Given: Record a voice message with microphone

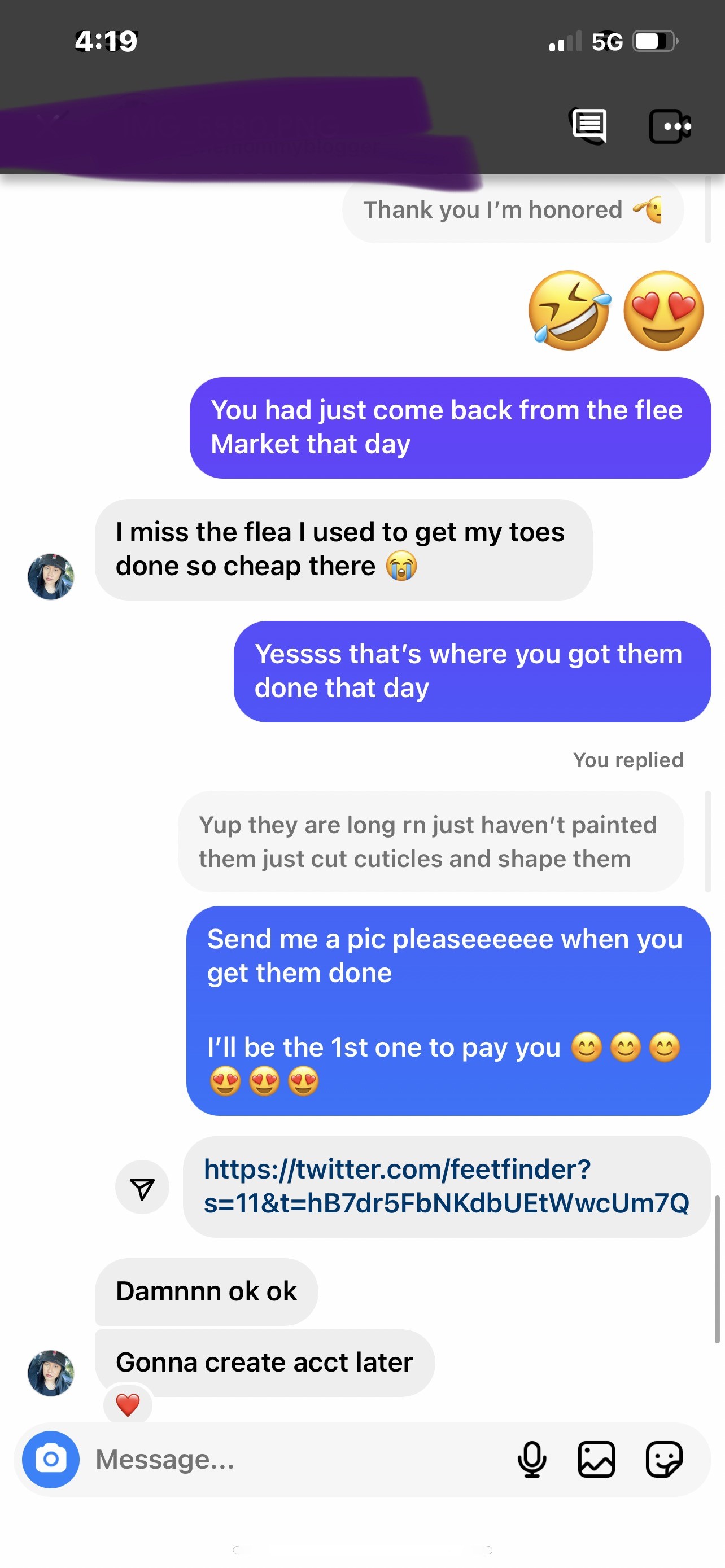Looking at the screenshot, I should tap(531, 1459).
